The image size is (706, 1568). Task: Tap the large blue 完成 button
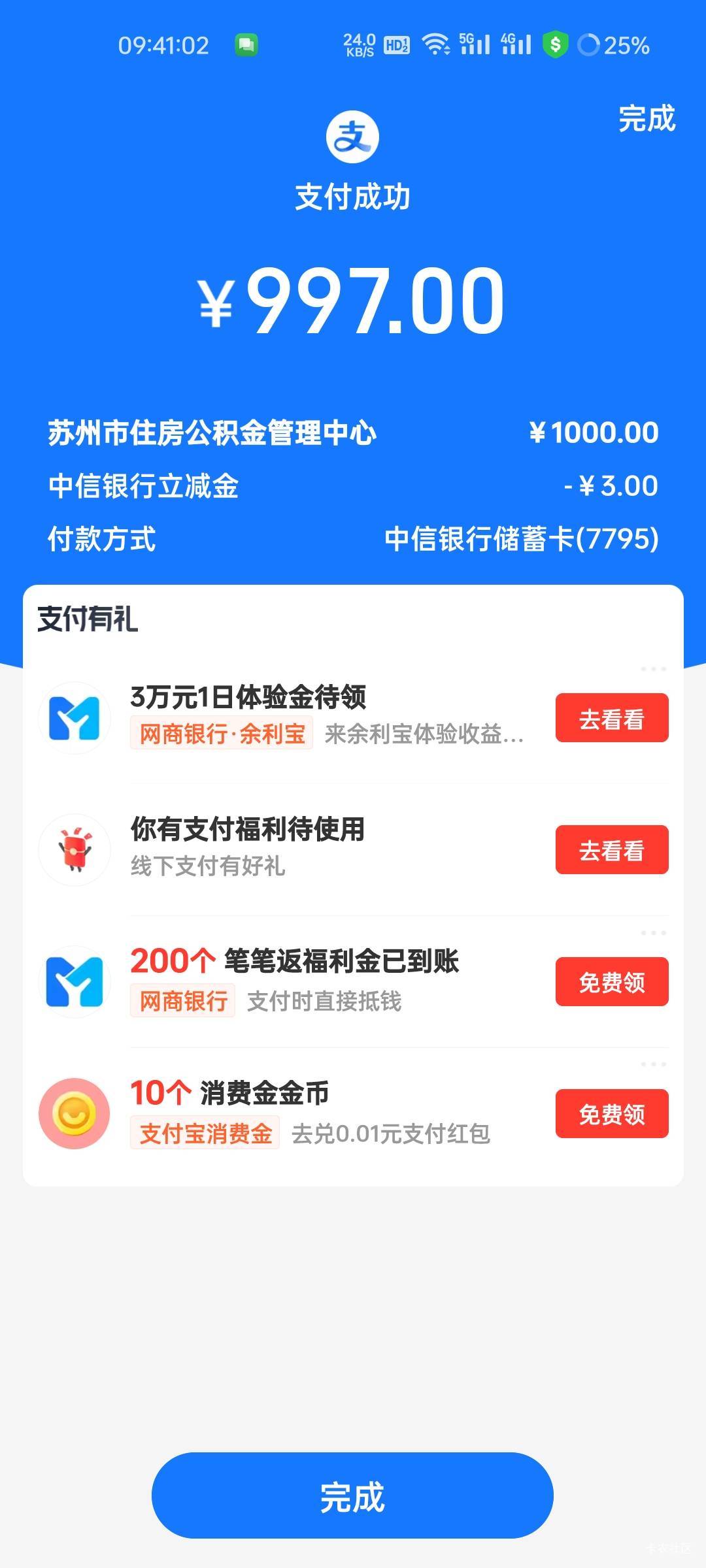point(352,1495)
